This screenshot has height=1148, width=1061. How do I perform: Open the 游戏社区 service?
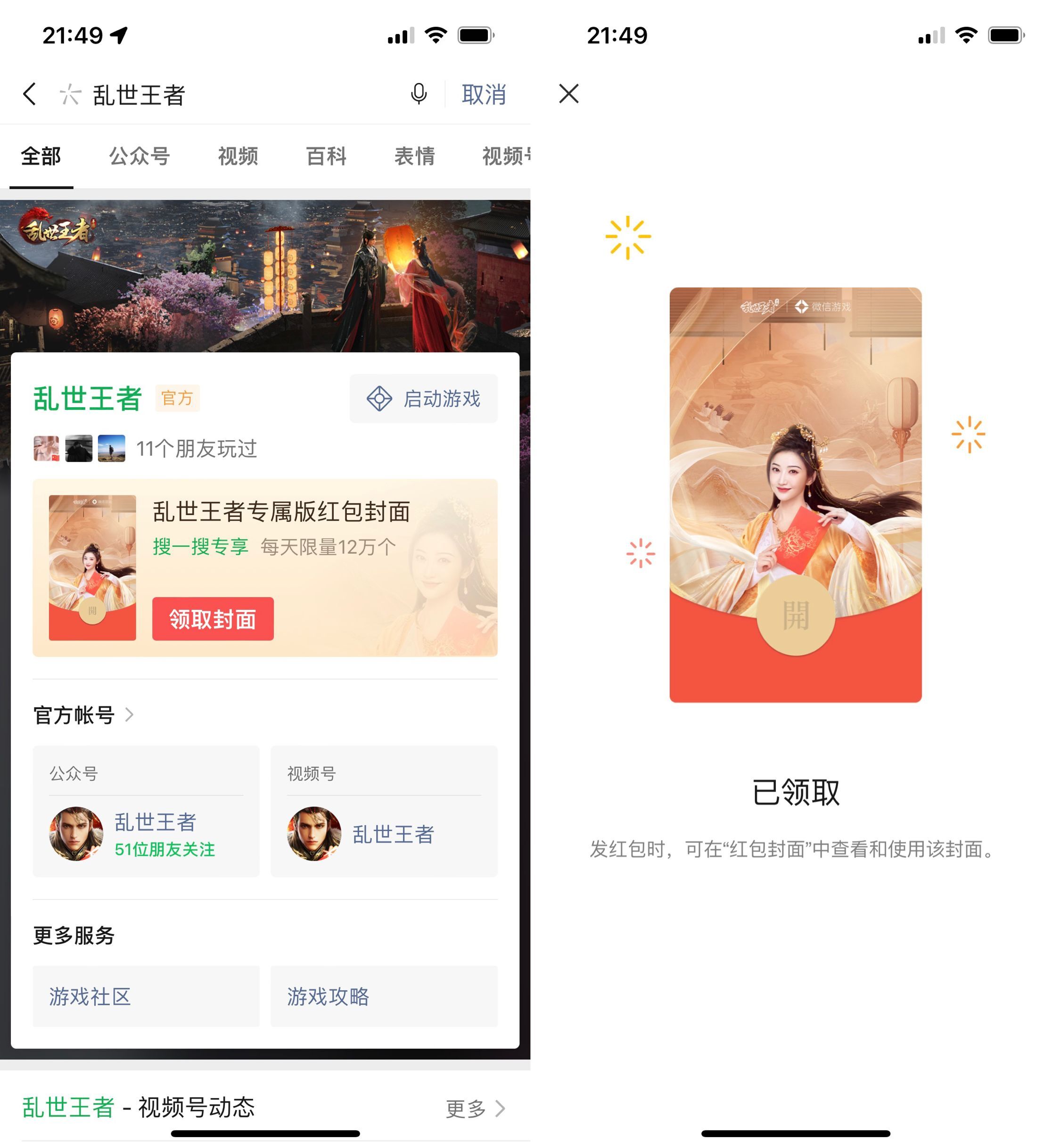click(x=146, y=996)
